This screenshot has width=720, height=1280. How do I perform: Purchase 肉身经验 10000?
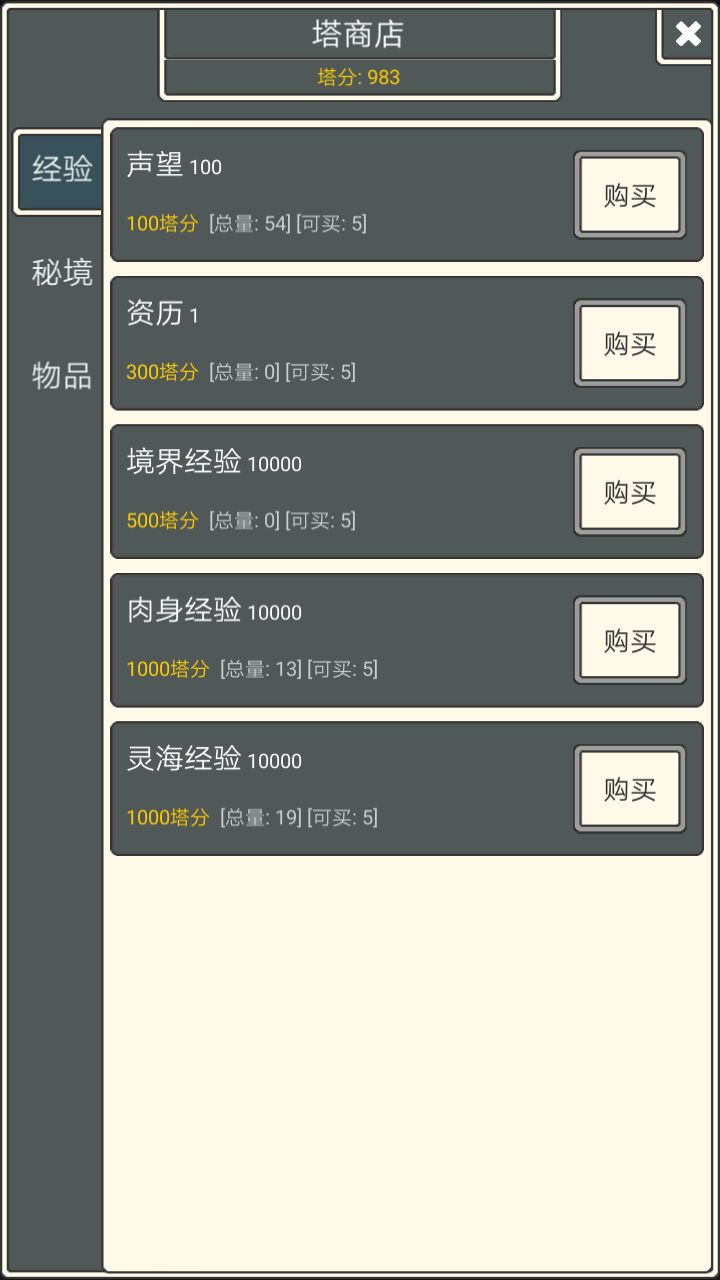pos(629,640)
